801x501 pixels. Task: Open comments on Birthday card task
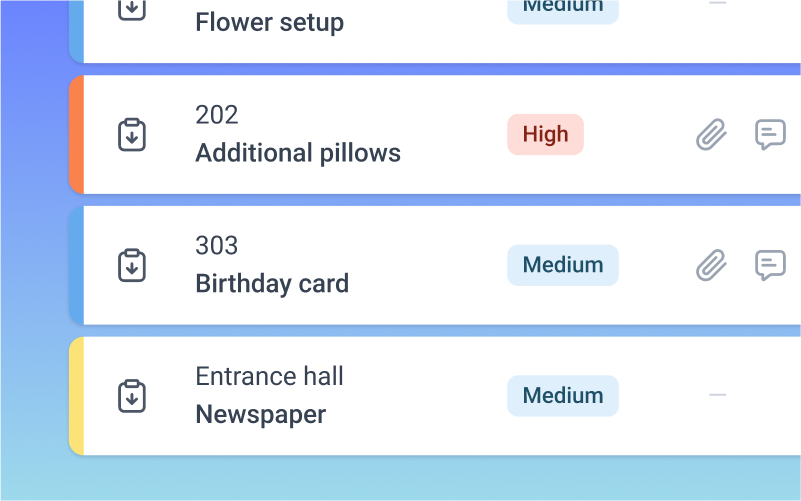[x=769, y=265]
